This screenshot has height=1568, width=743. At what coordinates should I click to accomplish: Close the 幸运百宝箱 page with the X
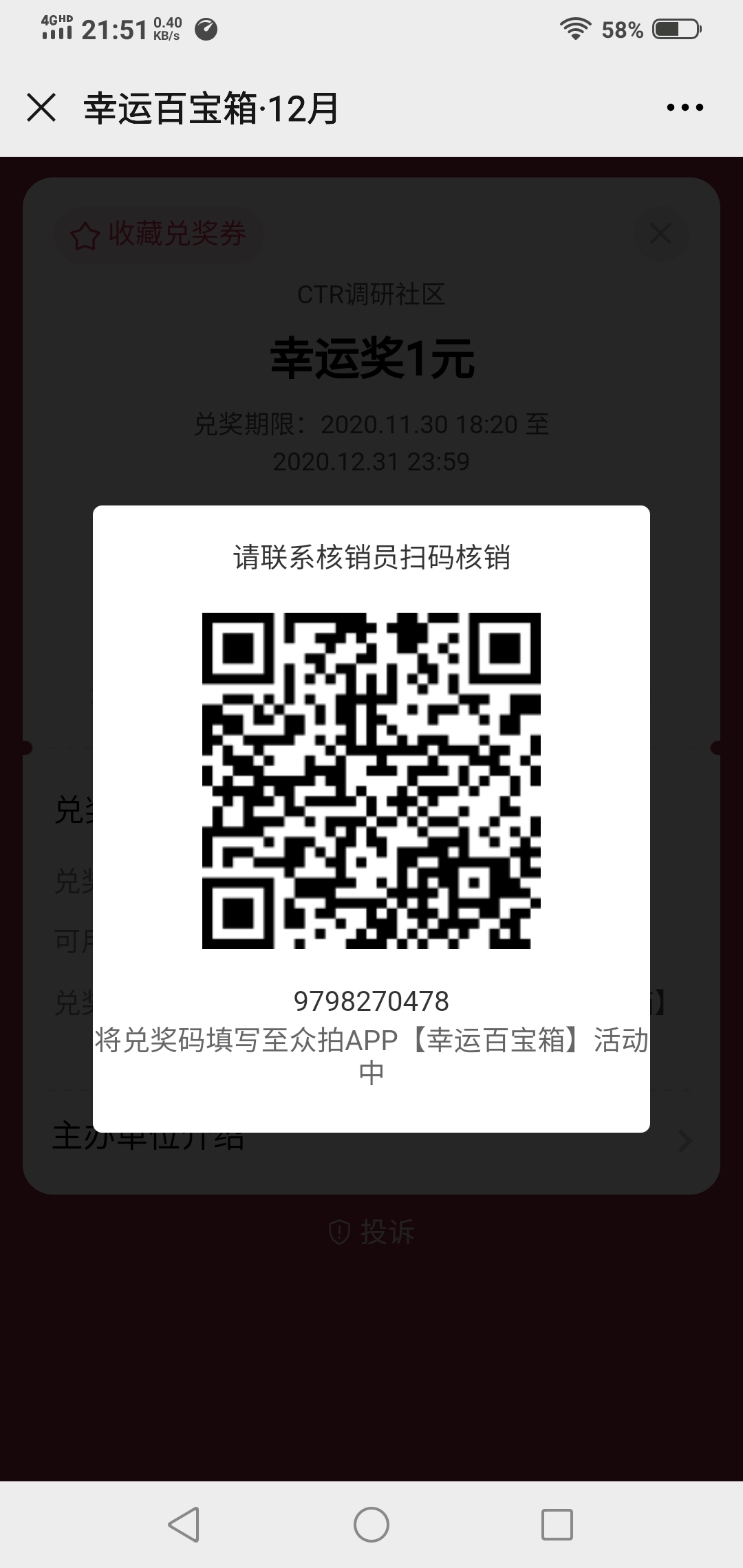41,108
